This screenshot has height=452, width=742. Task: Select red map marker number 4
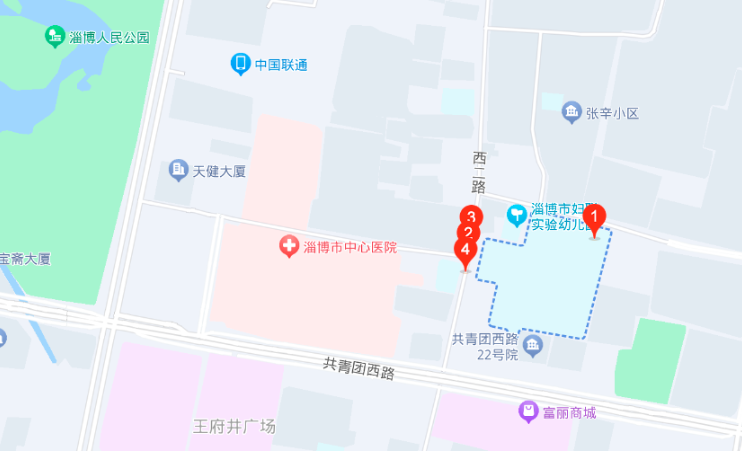(465, 250)
